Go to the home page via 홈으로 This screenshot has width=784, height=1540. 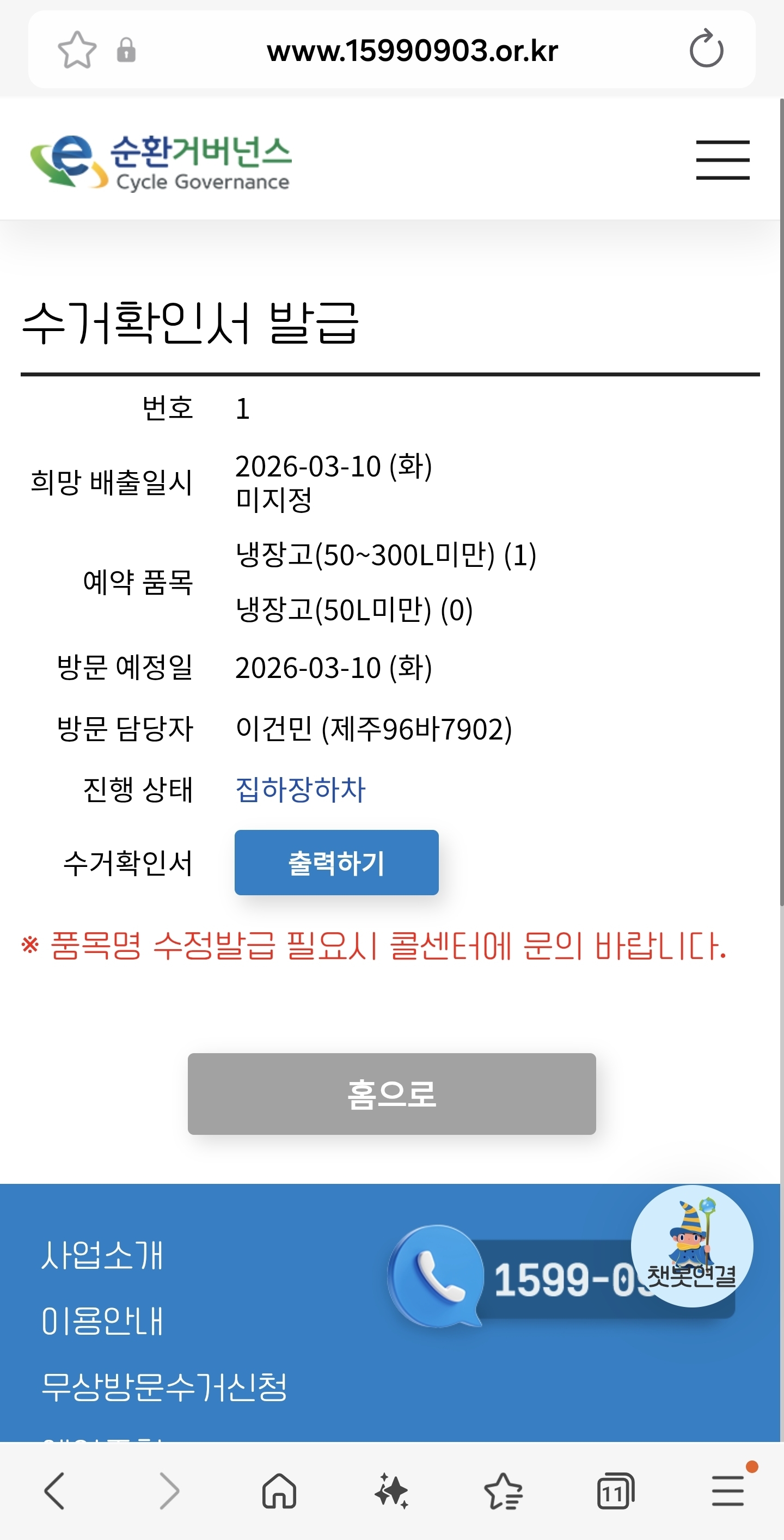pos(391,1093)
